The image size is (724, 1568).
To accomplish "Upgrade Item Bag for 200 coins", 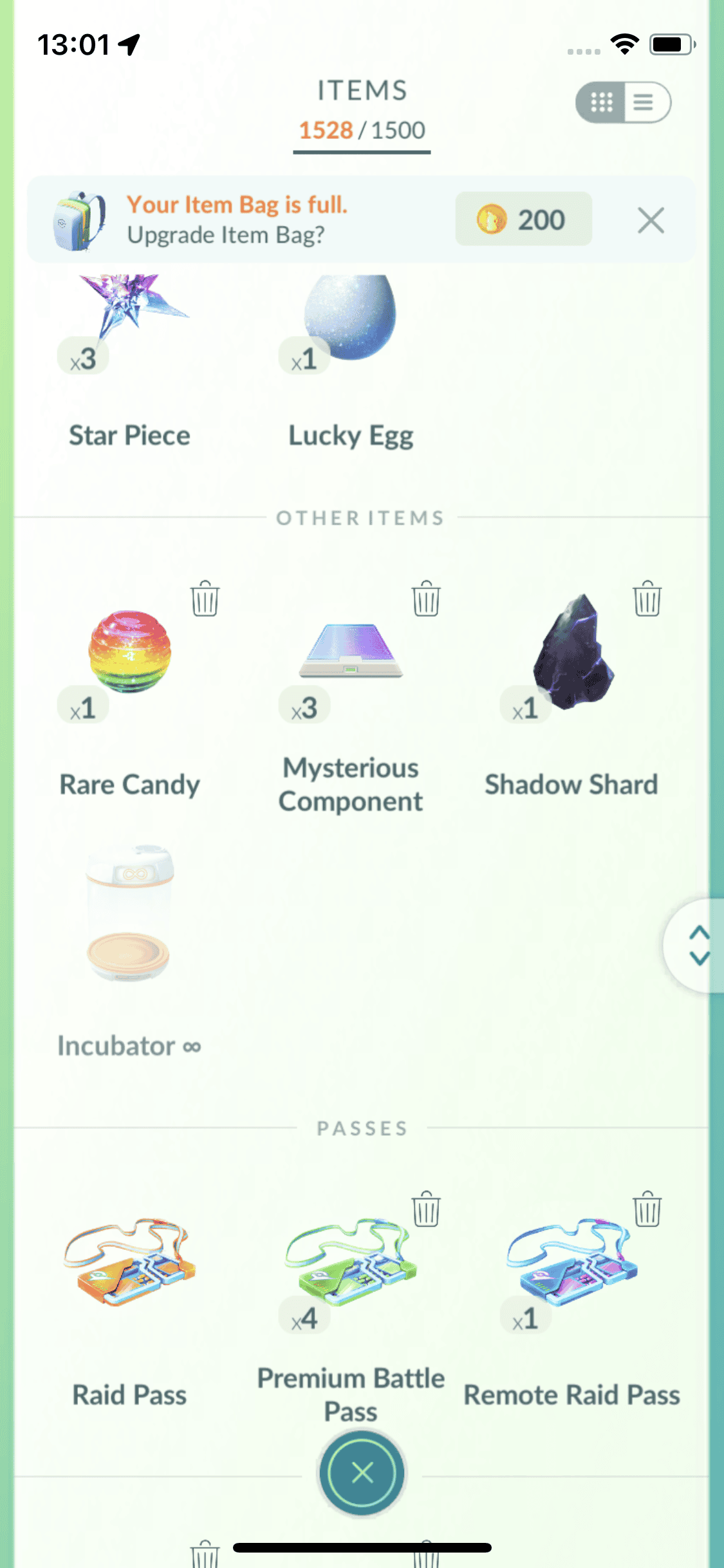I will coord(523,219).
